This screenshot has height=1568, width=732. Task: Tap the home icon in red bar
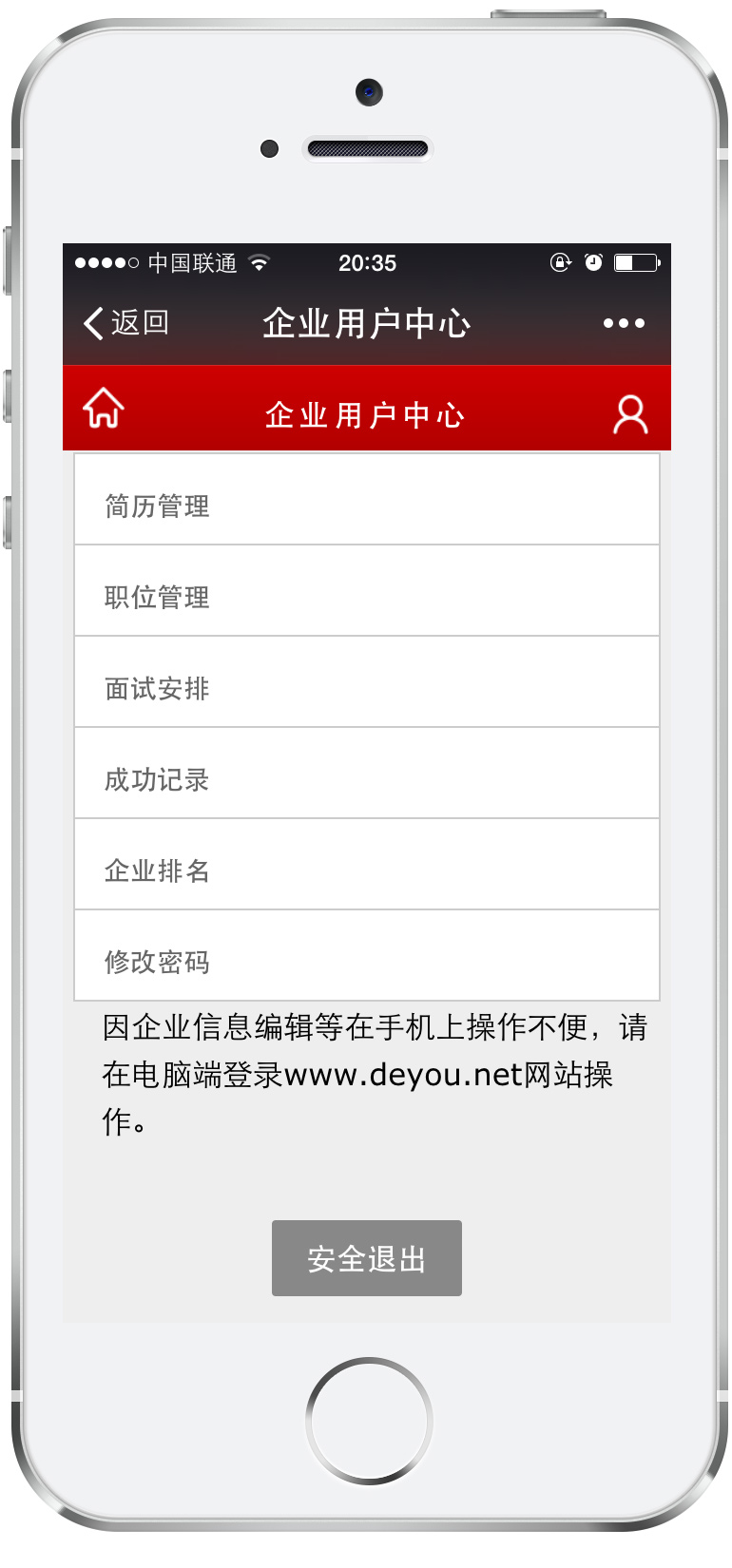click(x=104, y=410)
